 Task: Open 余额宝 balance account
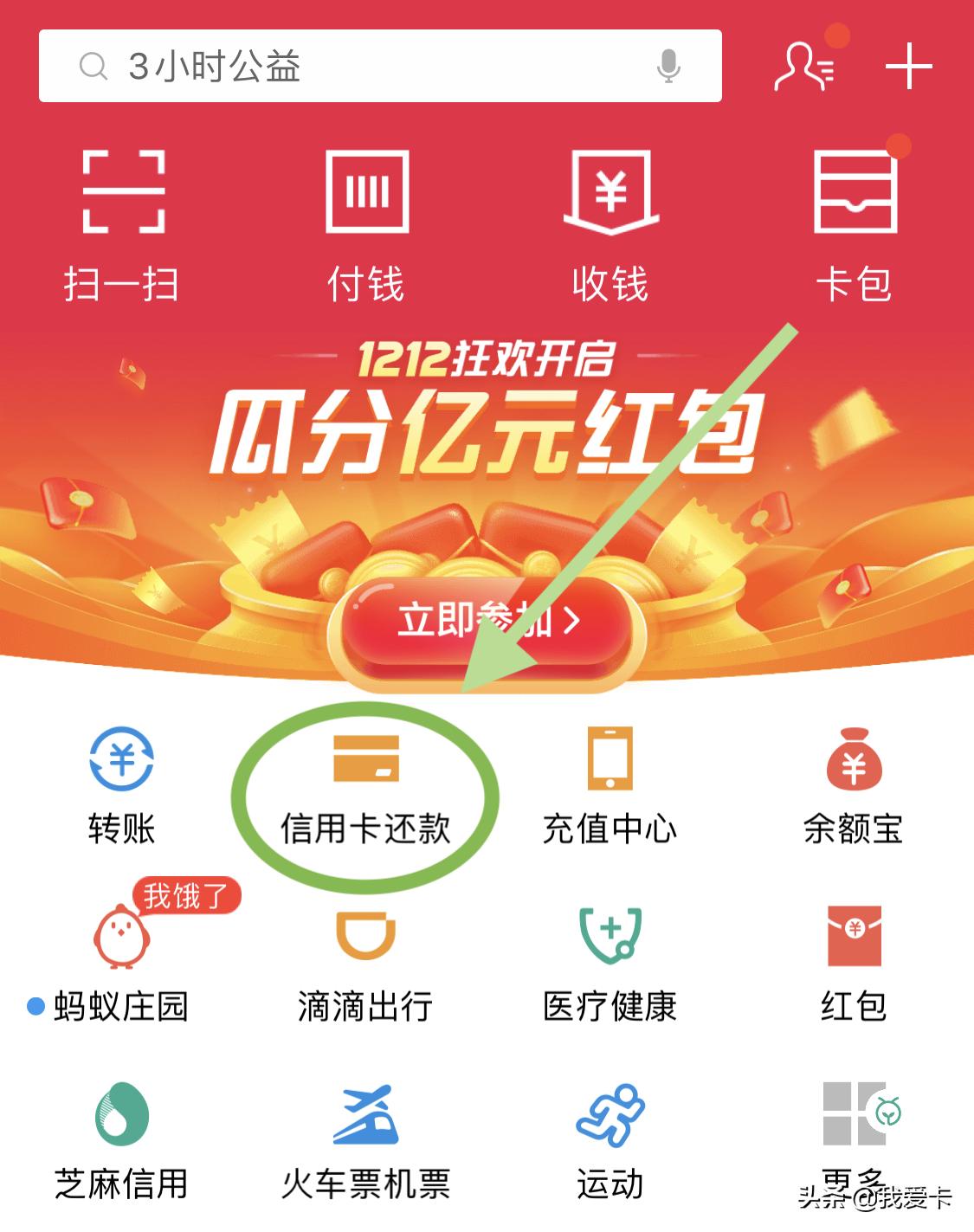tap(853, 788)
